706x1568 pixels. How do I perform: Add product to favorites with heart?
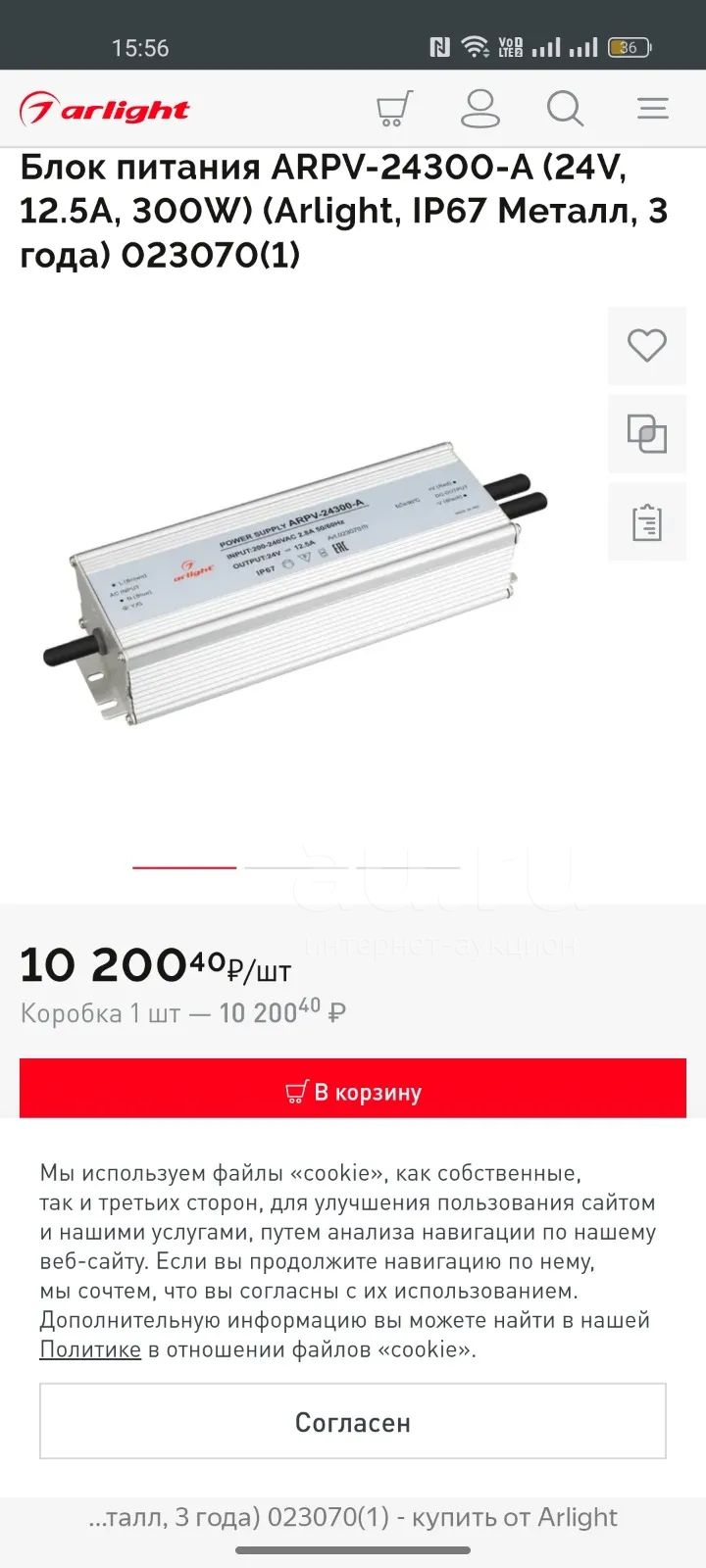click(x=647, y=346)
